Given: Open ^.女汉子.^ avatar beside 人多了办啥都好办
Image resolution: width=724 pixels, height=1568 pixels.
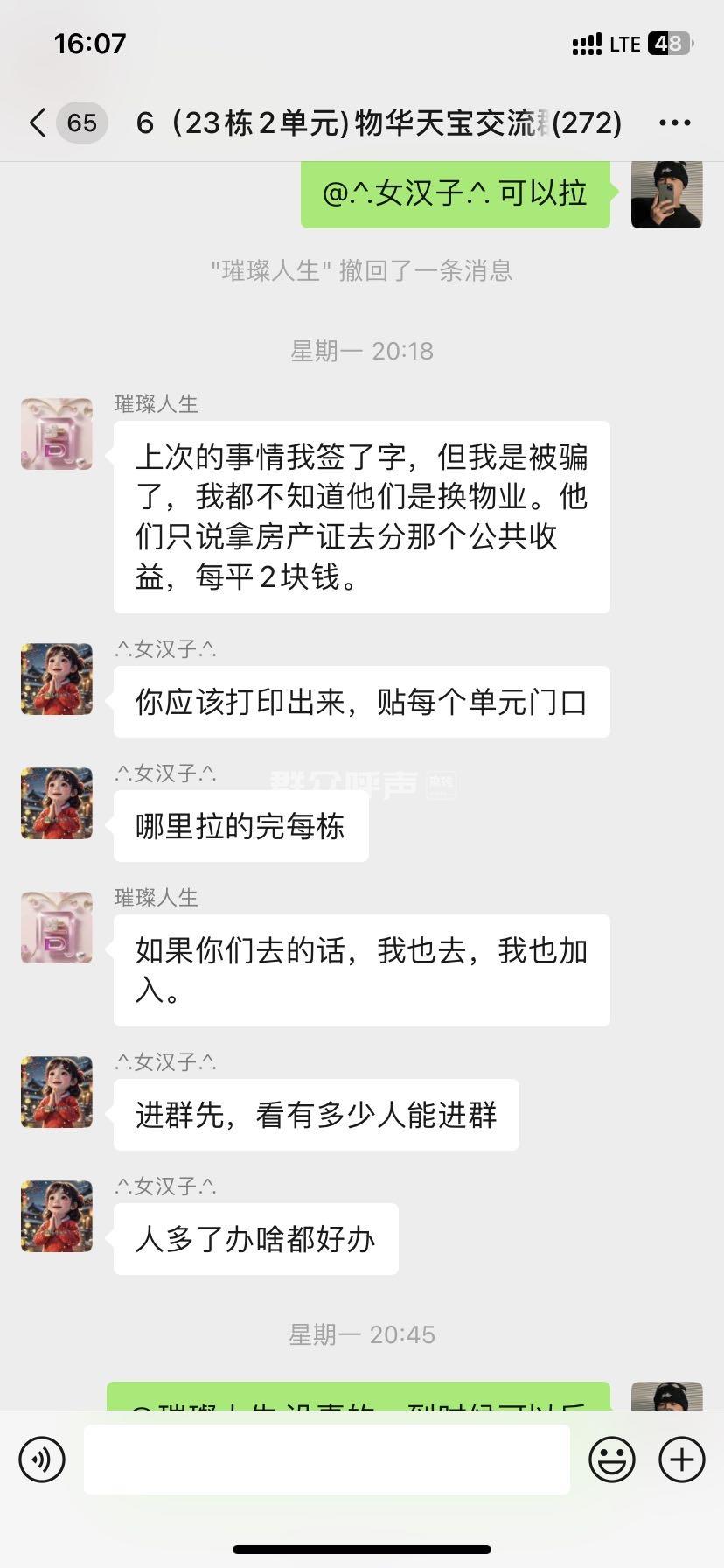Looking at the screenshot, I should (x=57, y=1216).
